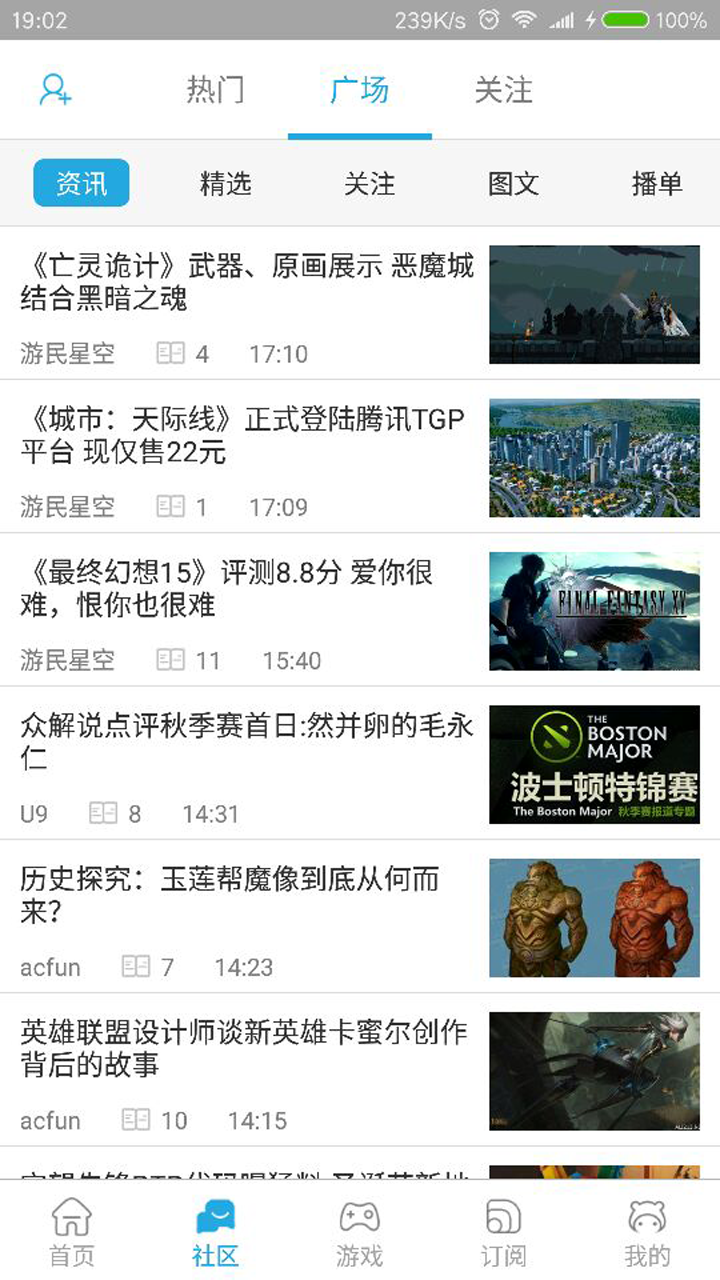The height and width of the screenshot is (1280, 720).
Task: Select the 资讯 filter chip
Action: pos(81,183)
